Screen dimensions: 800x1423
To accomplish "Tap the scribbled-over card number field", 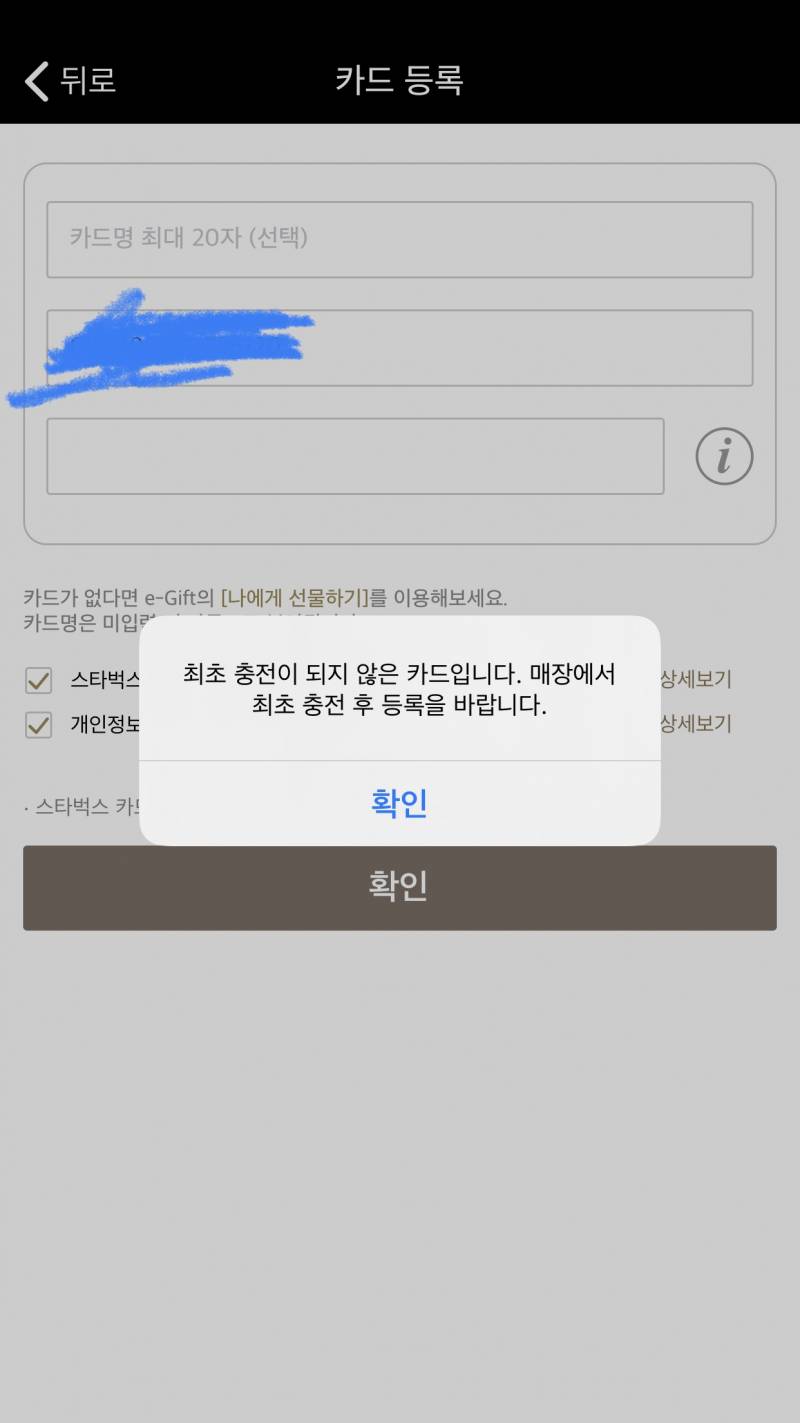I will tap(400, 348).
